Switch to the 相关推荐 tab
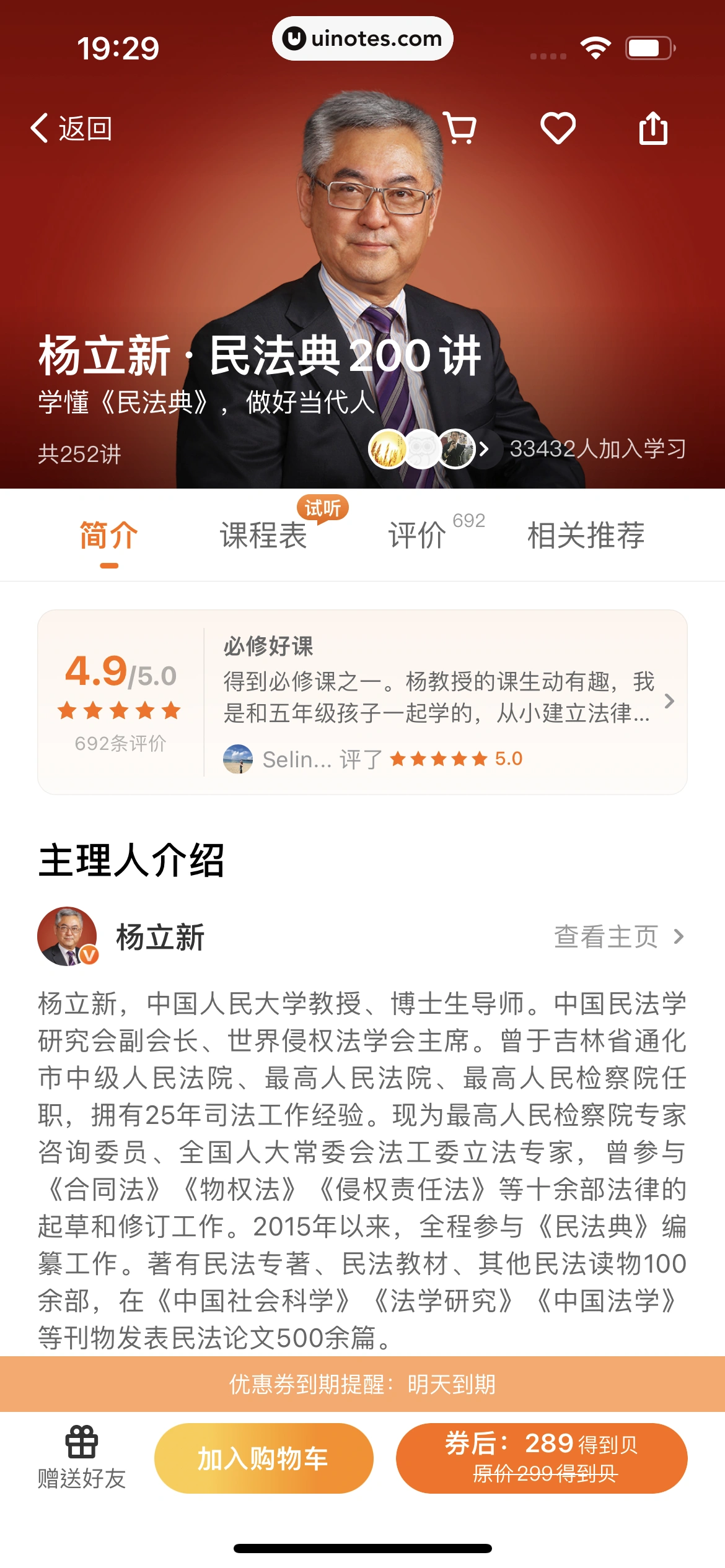The image size is (725, 1568). click(586, 536)
